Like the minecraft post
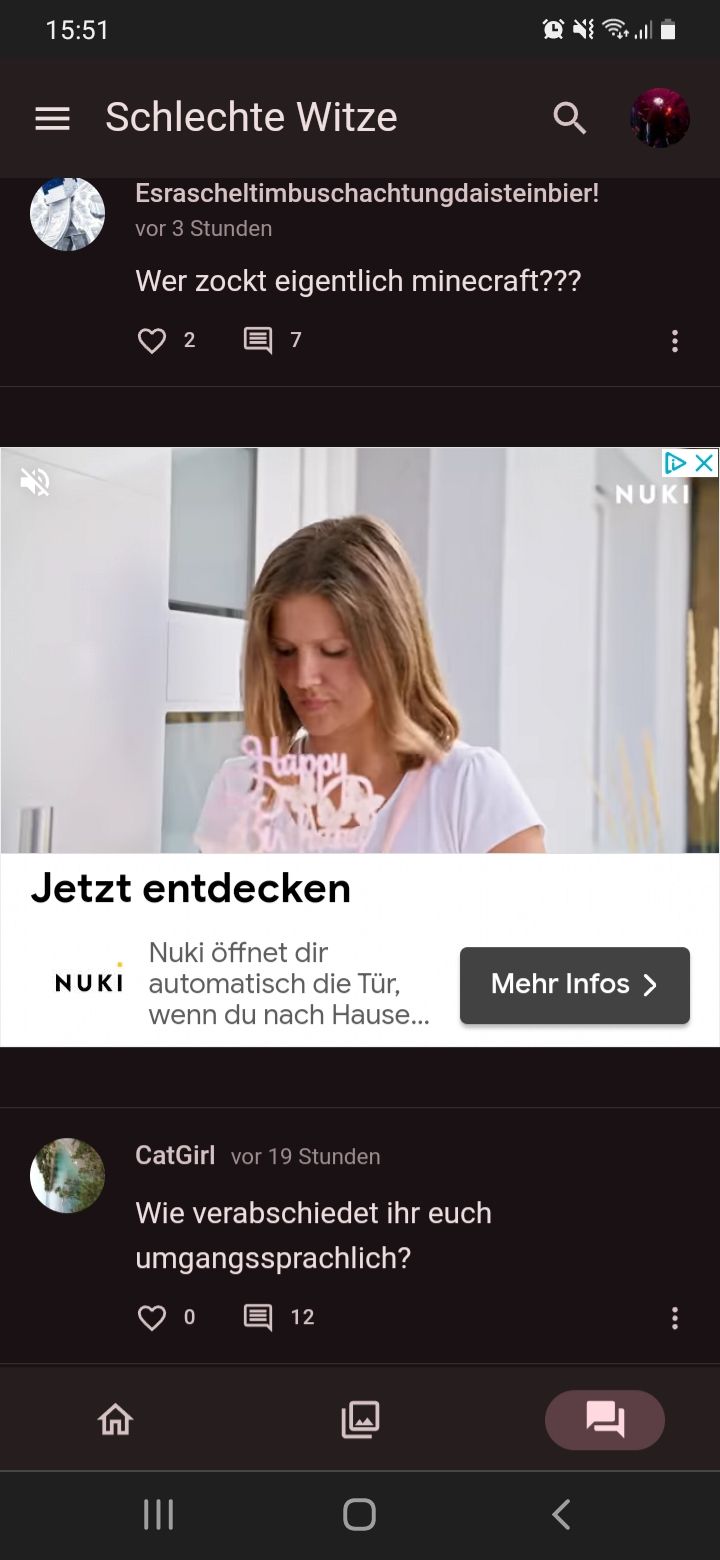Image resolution: width=720 pixels, height=1560 pixels. coord(152,341)
